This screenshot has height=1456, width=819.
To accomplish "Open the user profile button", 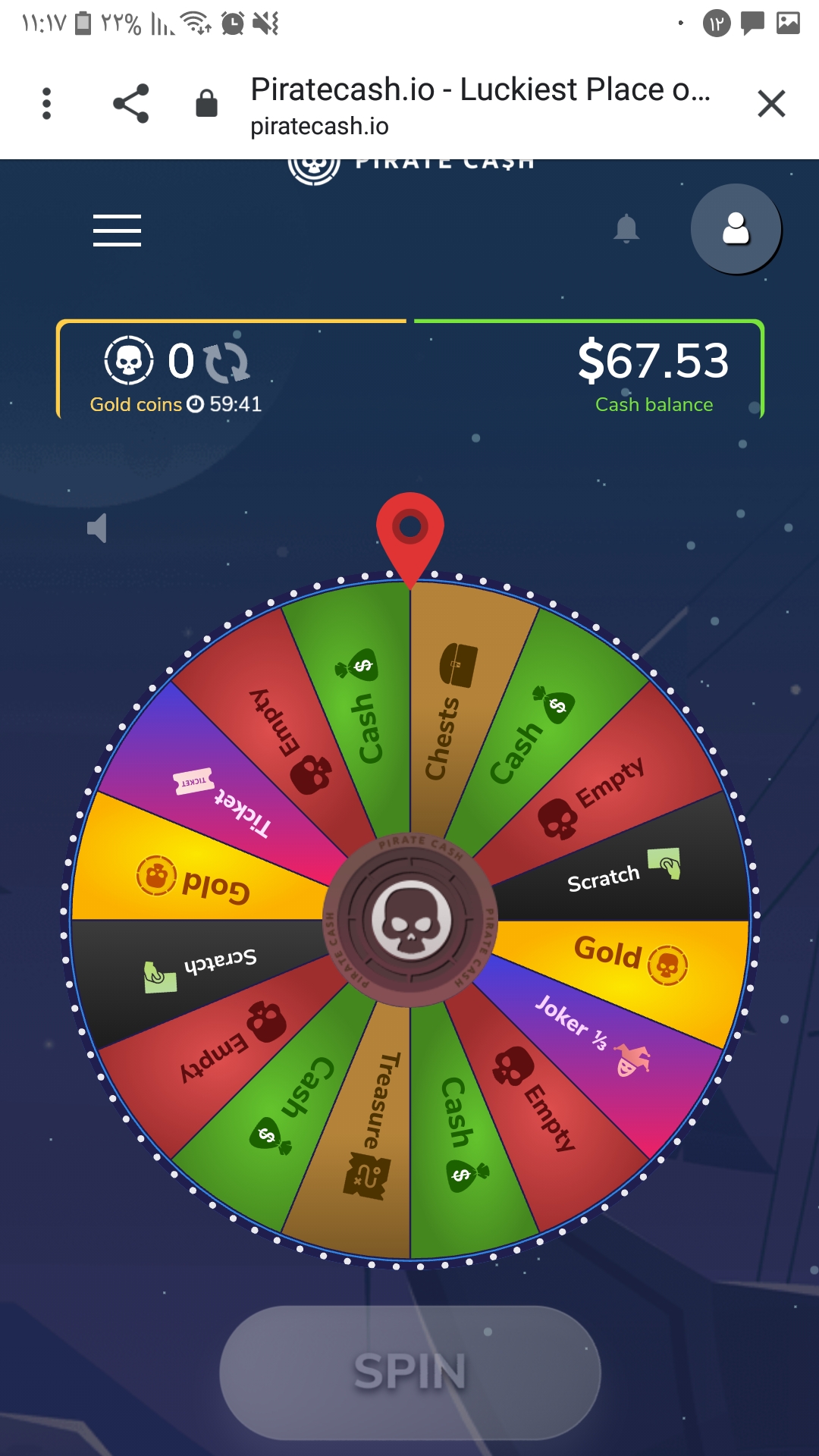I will (x=736, y=228).
